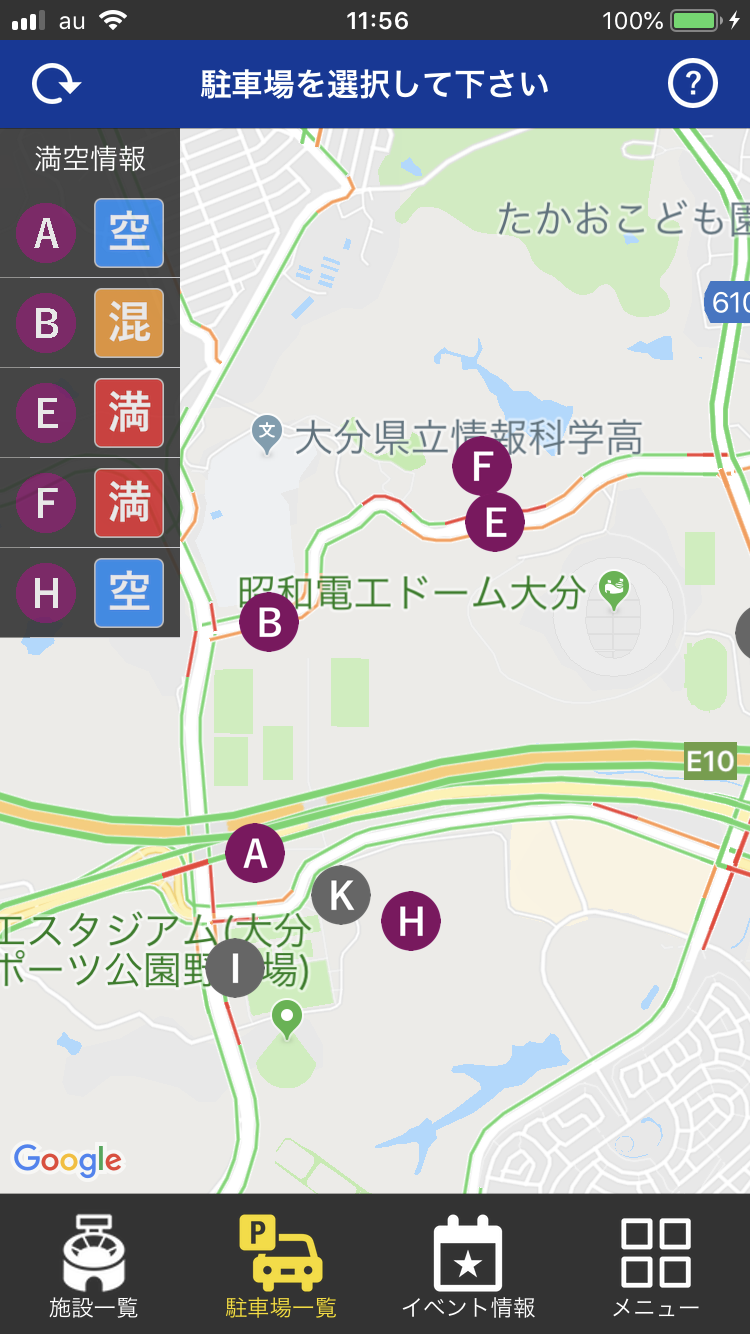
Task: Open the メニュー tab
Action: pos(656,1265)
